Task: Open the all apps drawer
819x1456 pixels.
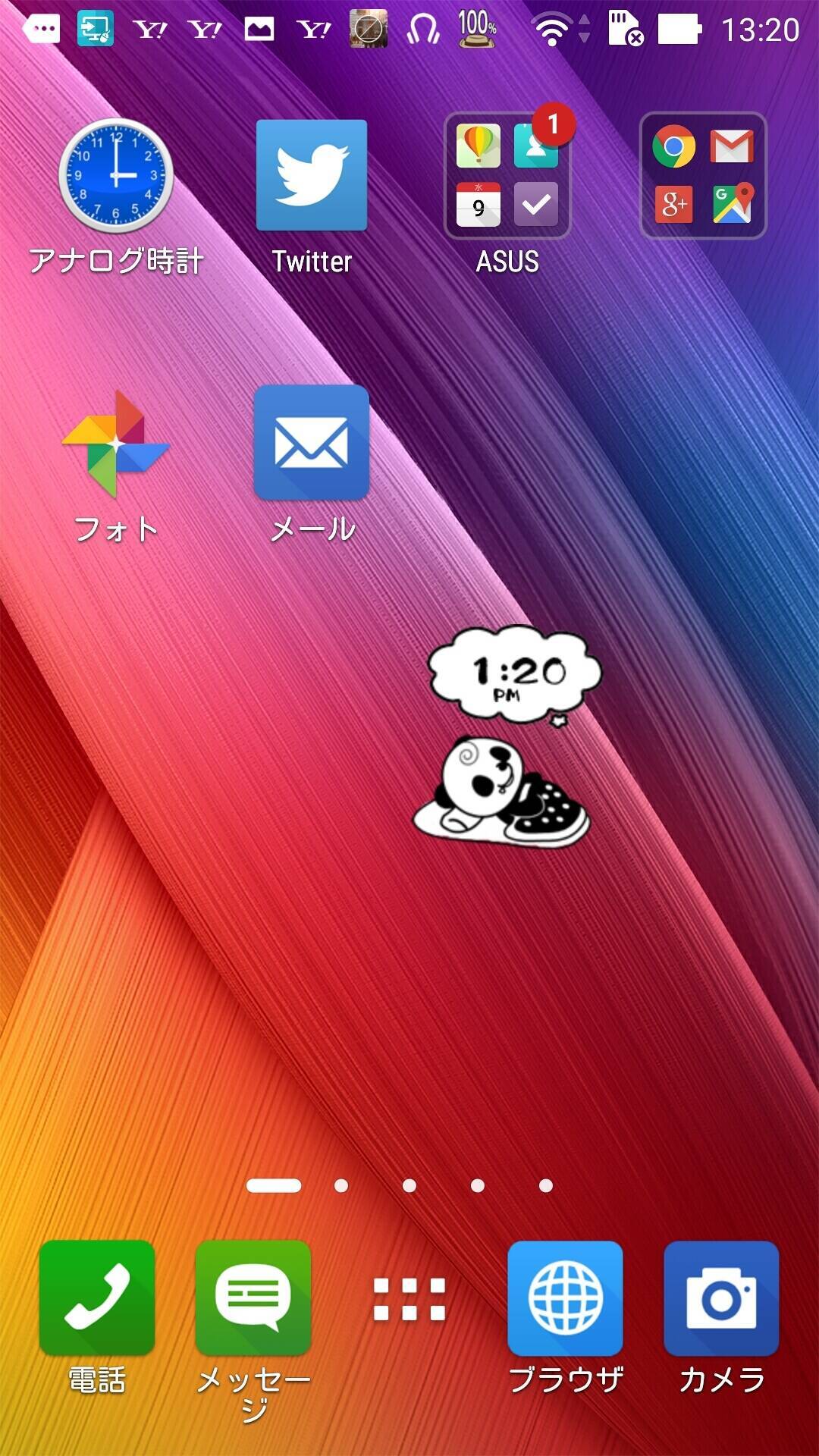Action: click(x=409, y=1298)
